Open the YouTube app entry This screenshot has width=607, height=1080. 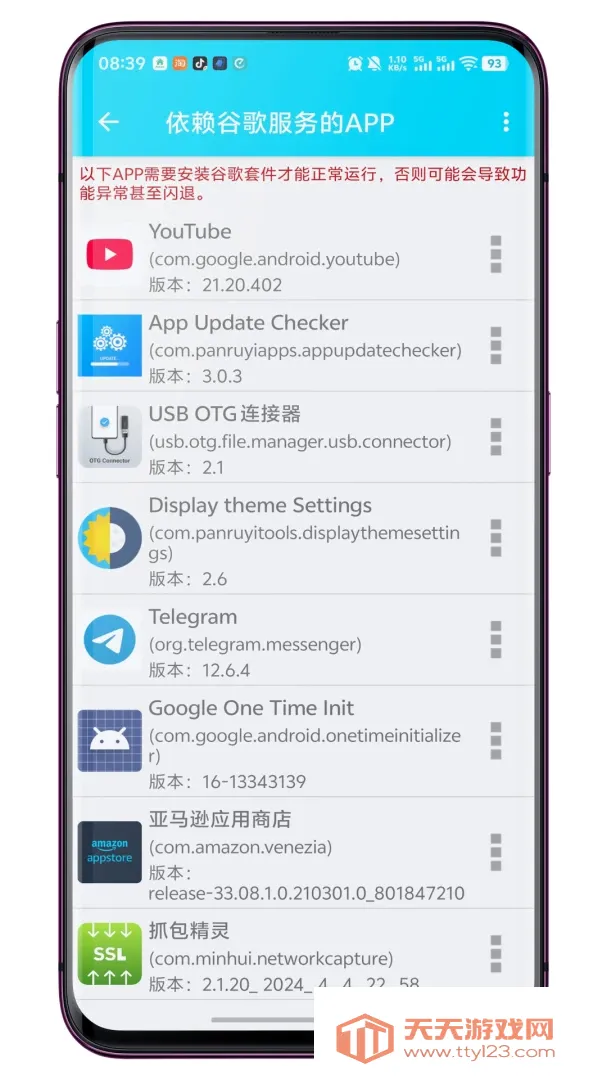tap(303, 256)
